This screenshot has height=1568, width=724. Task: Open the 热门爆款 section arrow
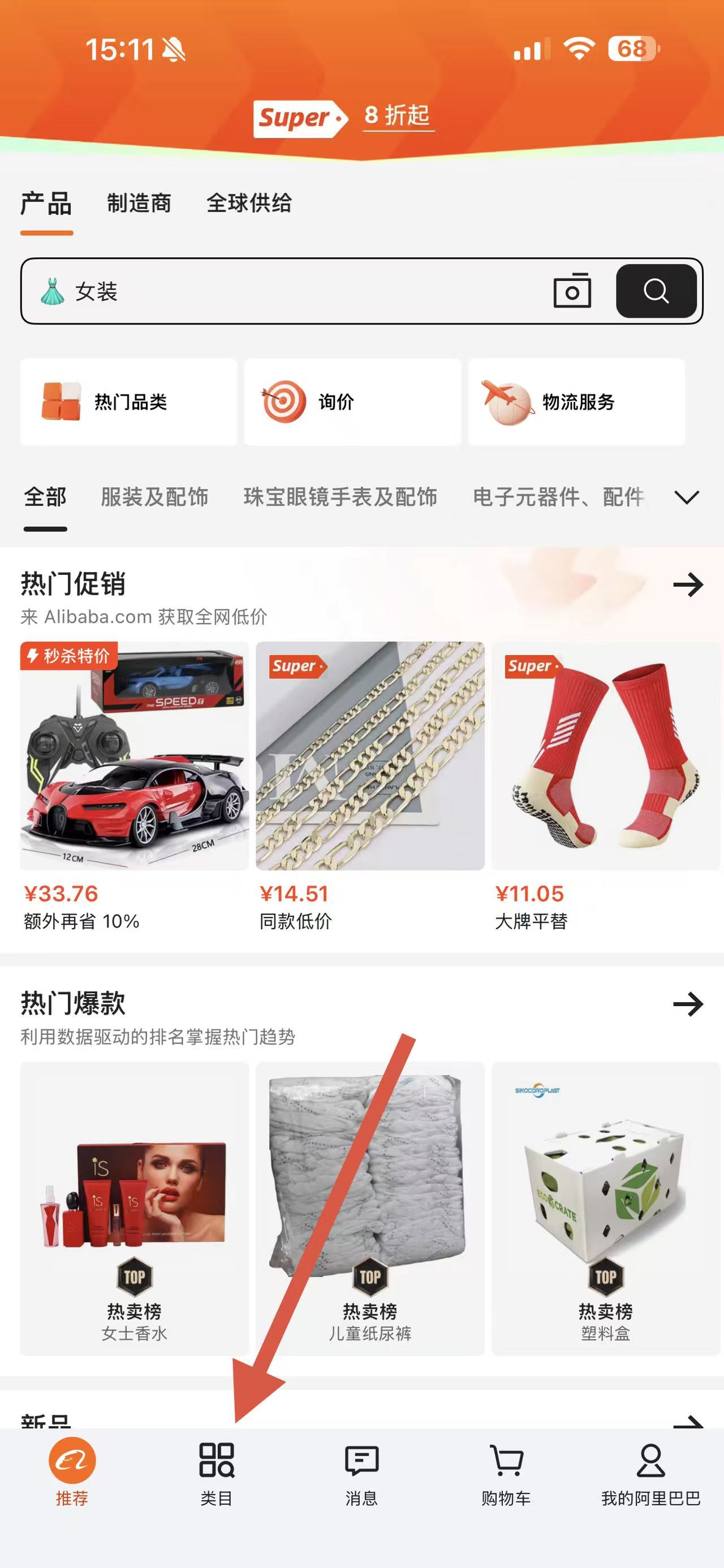click(688, 1004)
